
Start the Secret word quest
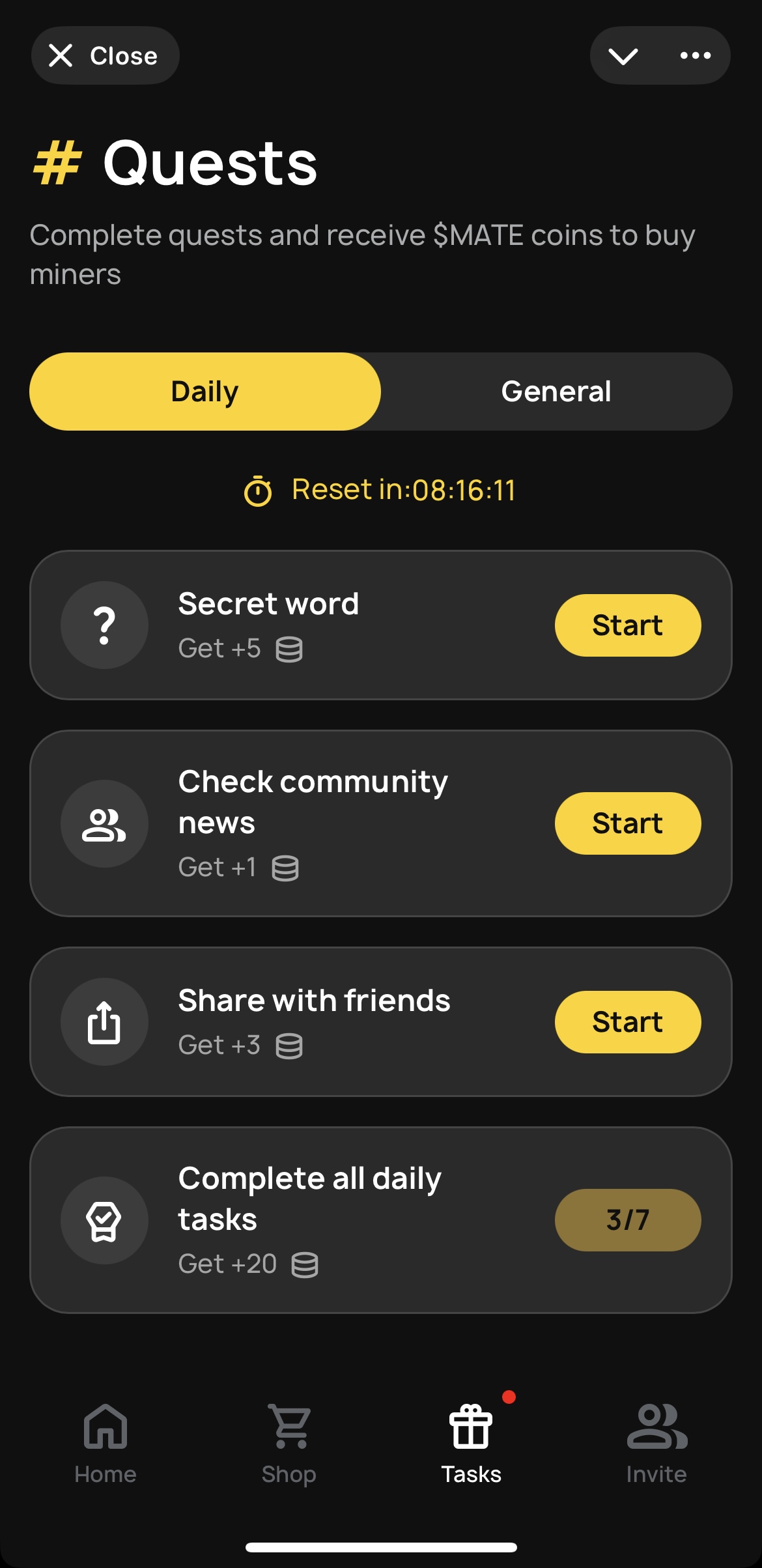[x=627, y=625]
